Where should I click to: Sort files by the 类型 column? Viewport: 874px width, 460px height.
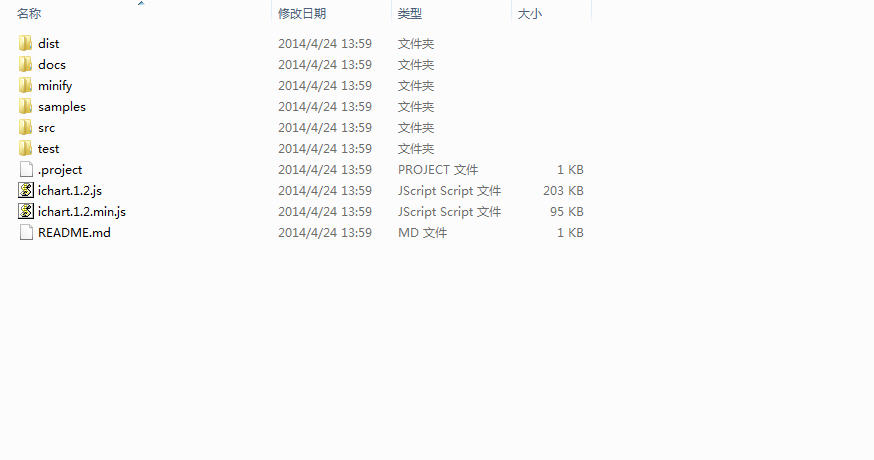coord(410,14)
